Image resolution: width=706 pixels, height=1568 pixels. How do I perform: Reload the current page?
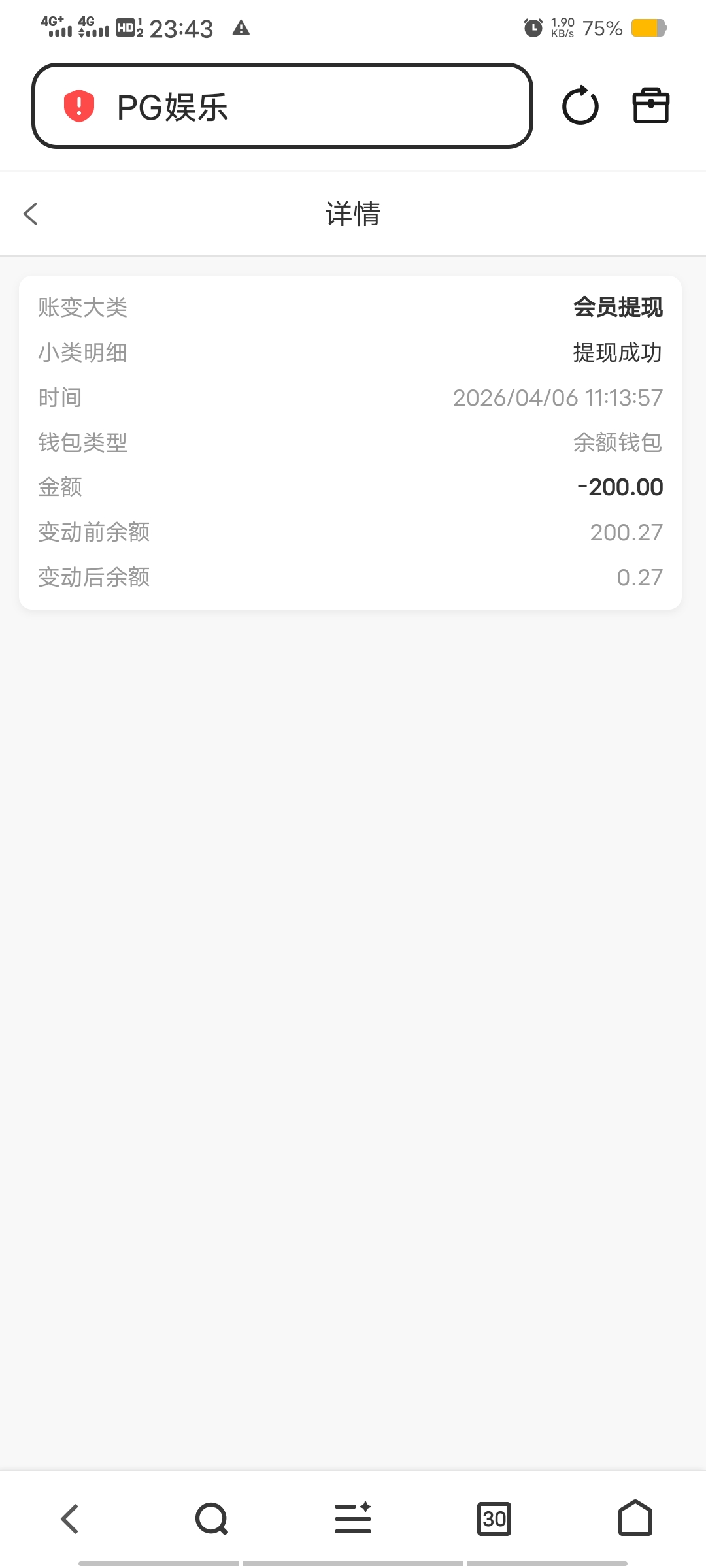580,106
